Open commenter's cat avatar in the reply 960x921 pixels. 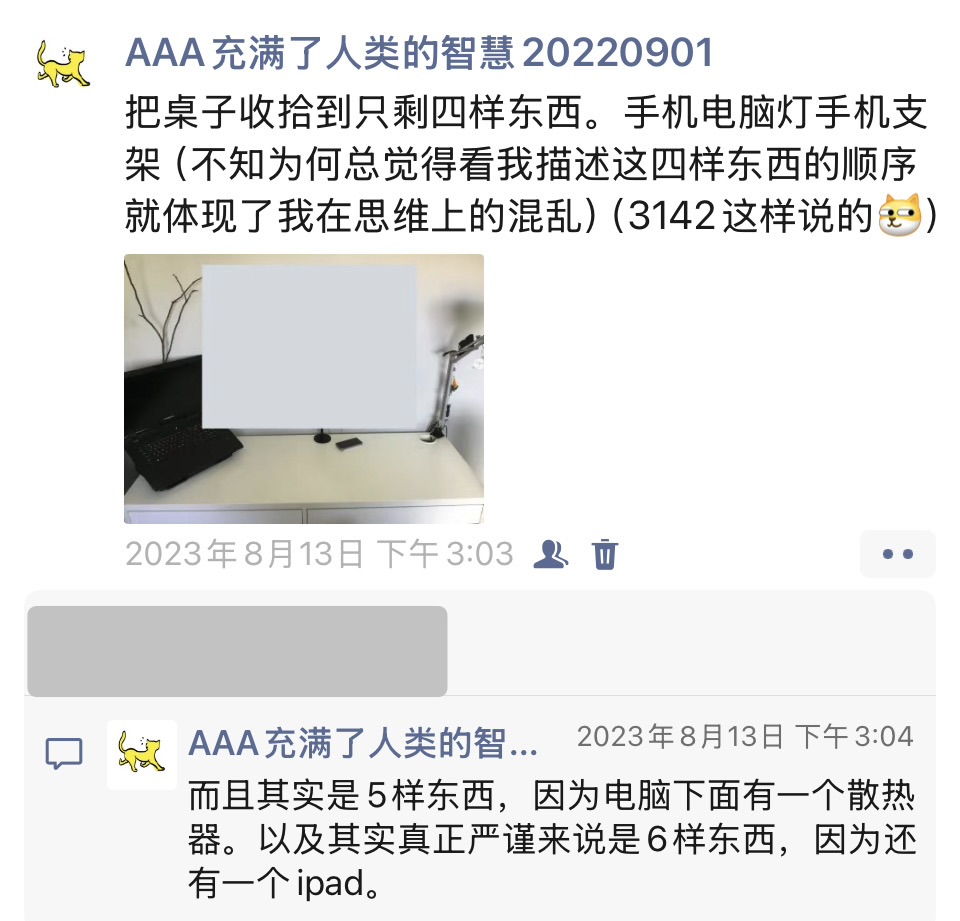[142, 754]
